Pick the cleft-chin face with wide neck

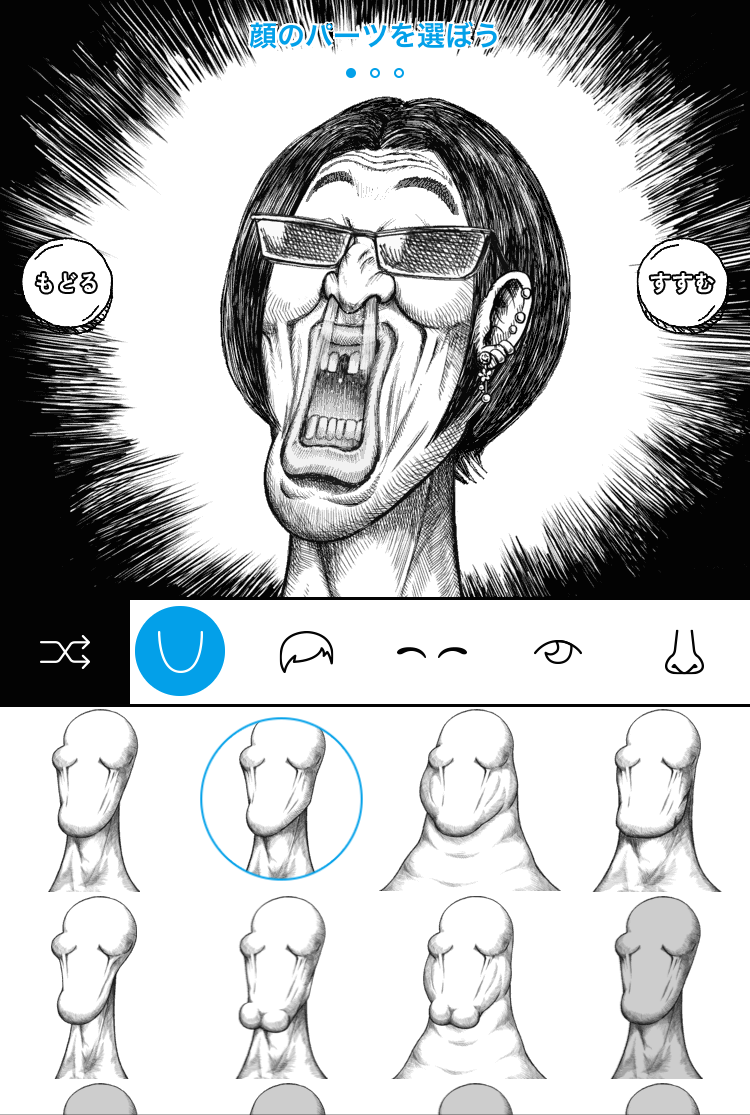468,985
